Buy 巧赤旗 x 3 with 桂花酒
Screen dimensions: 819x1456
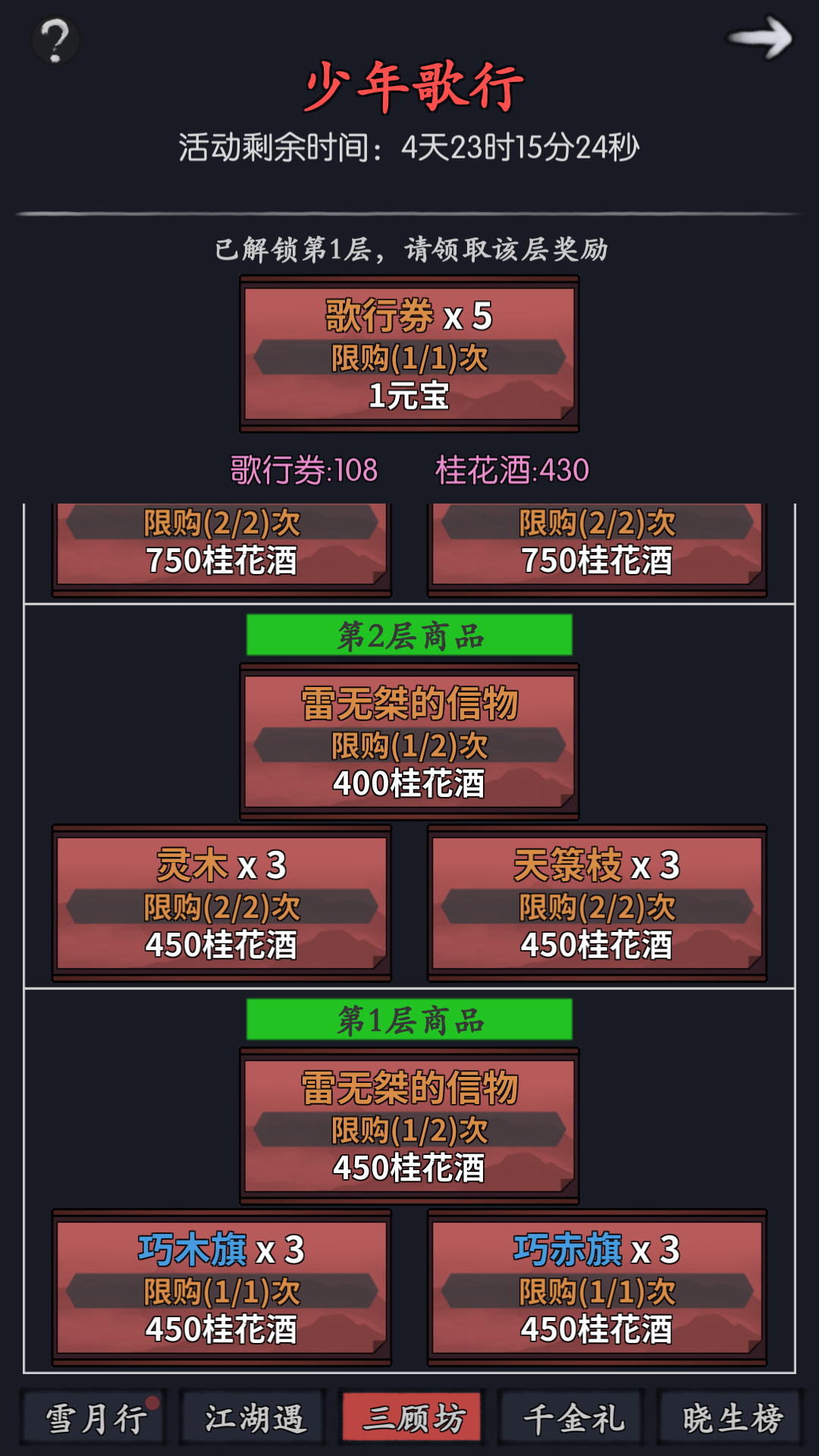597,1288
